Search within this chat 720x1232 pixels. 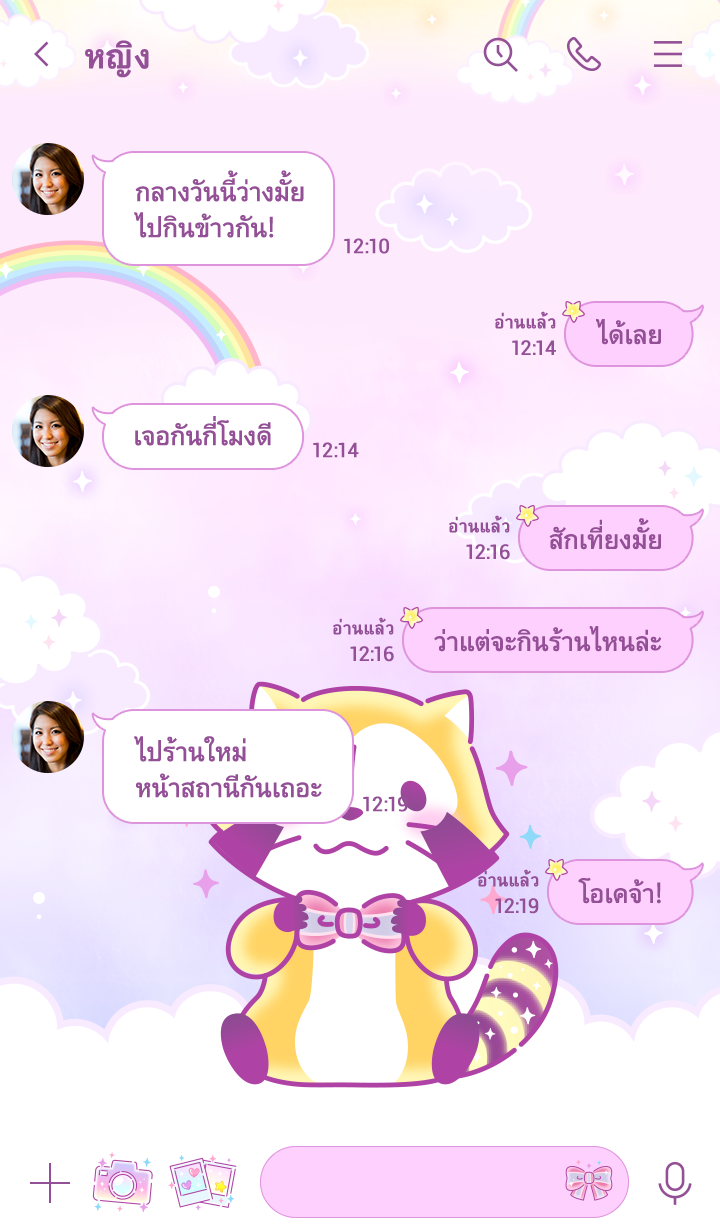(x=500, y=55)
